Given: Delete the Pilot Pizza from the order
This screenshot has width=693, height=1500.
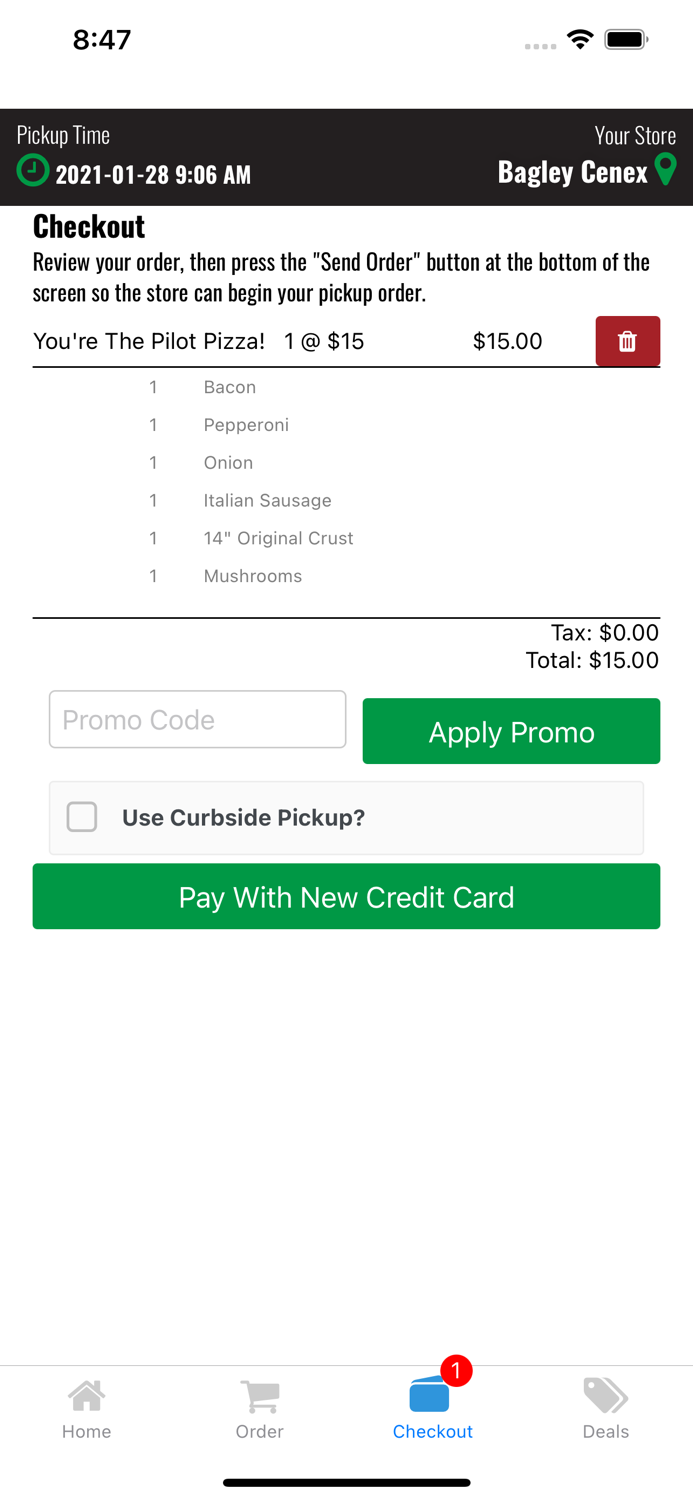Looking at the screenshot, I should (628, 341).
